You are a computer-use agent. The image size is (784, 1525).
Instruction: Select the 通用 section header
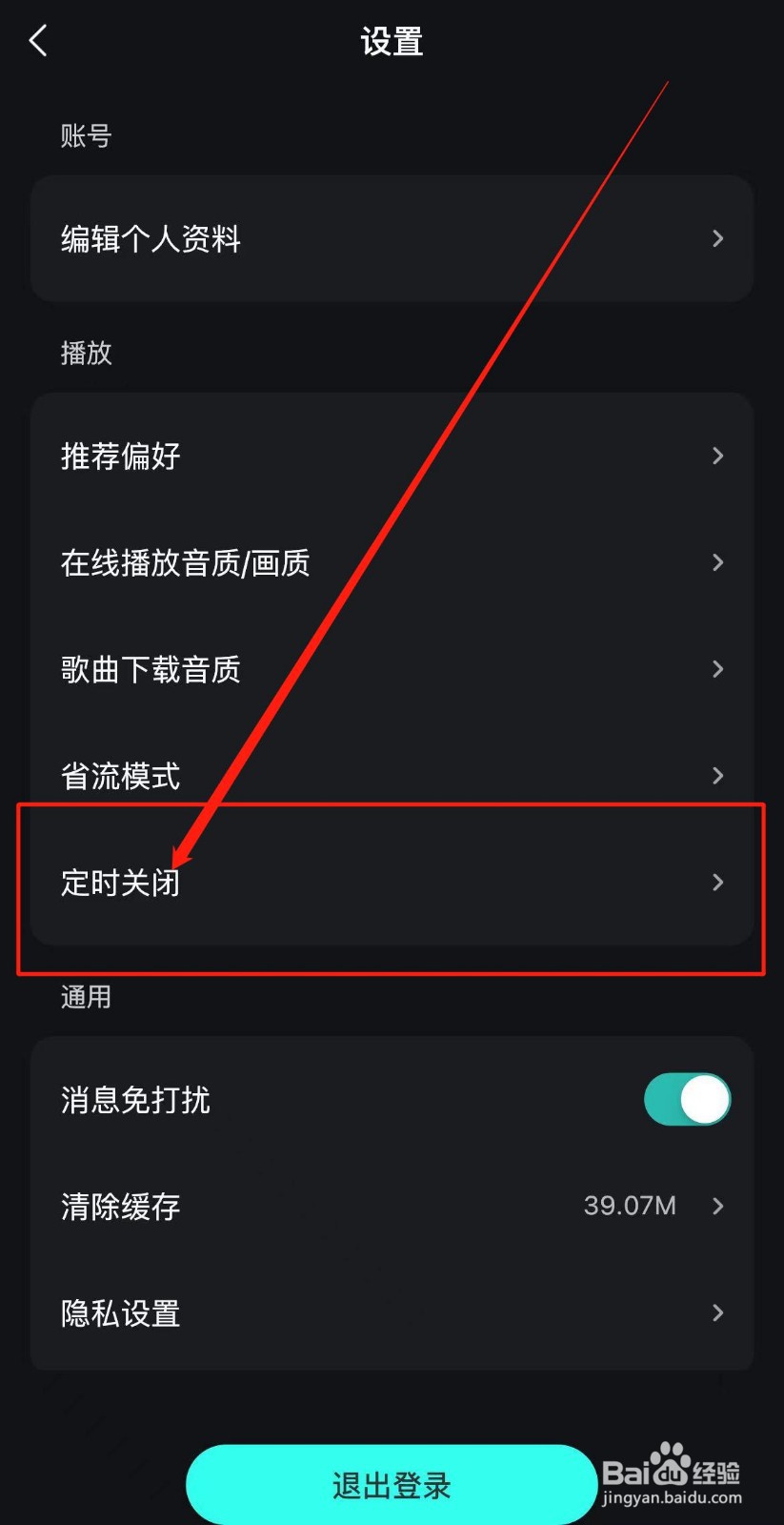click(85, 996)
